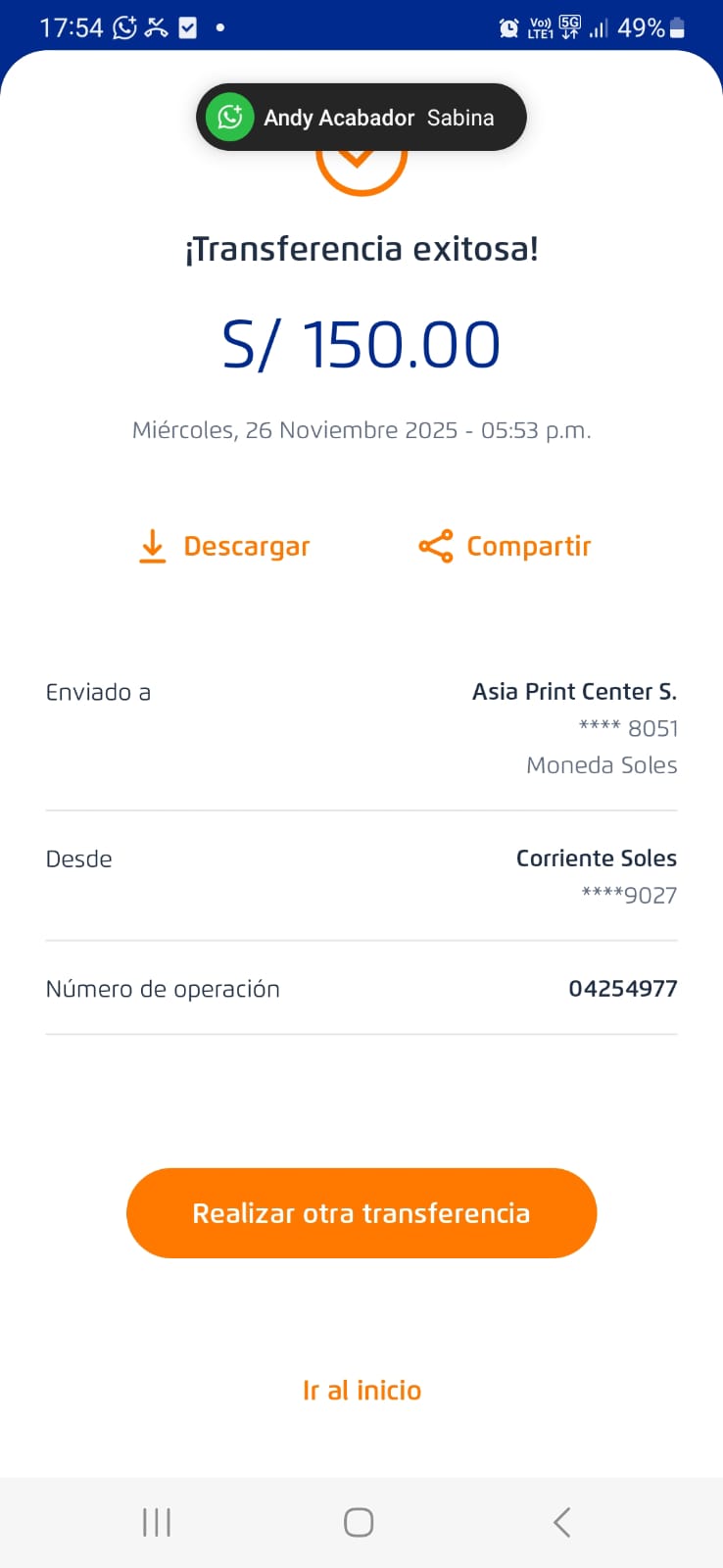
Task: Tap the system back arrow
Action: [x=561, y=1522]
